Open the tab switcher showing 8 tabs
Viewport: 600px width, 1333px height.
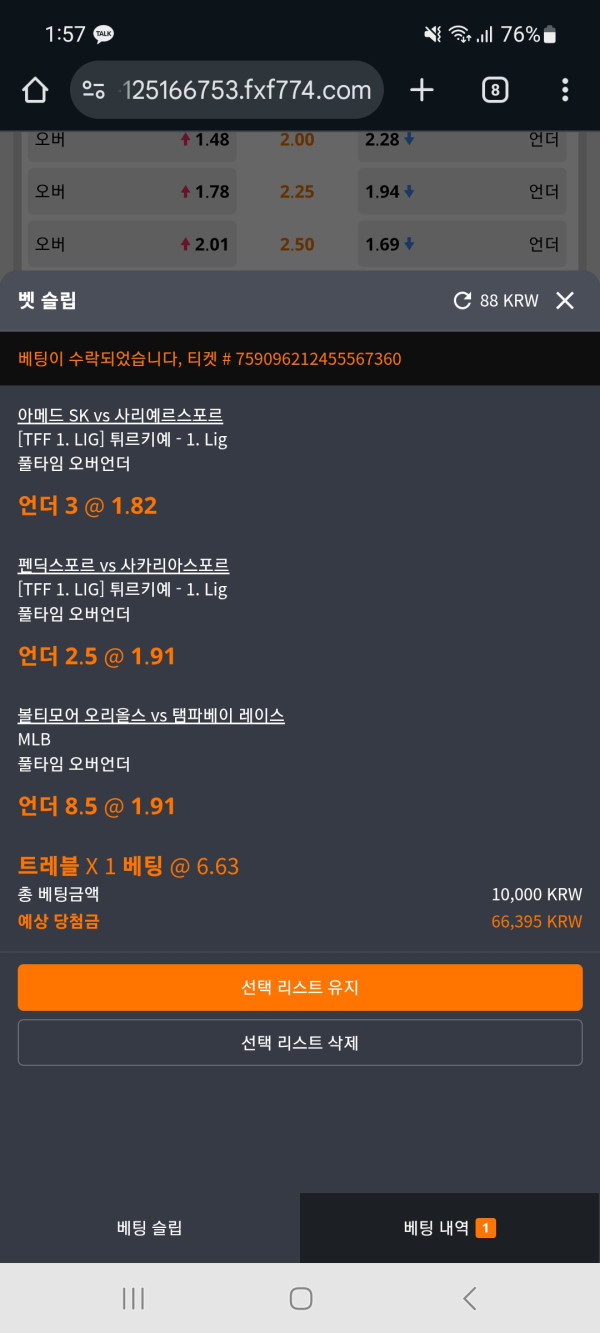tap(494, 91)
